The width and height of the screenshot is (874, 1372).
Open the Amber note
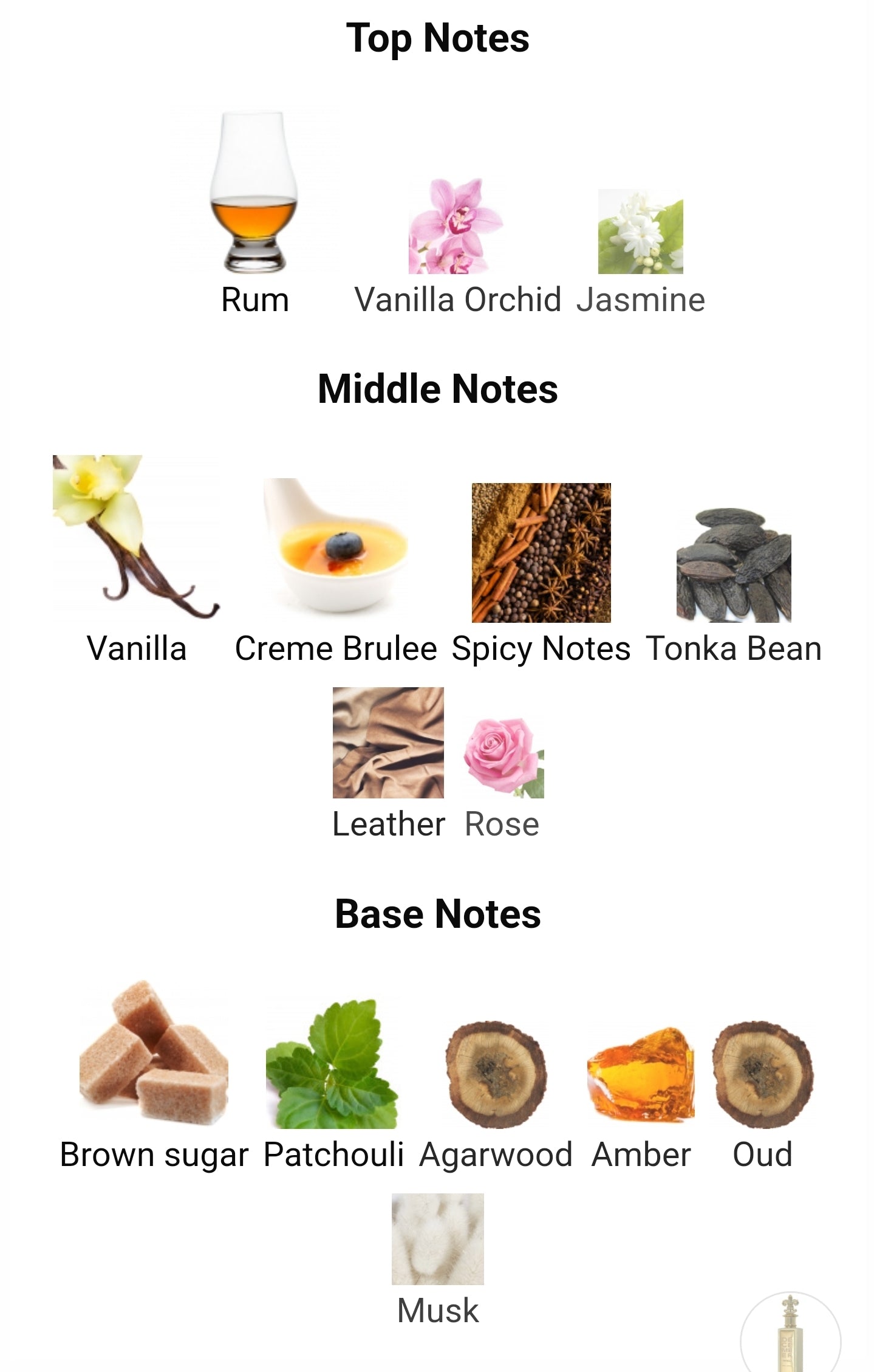[x=641, y=1075]
